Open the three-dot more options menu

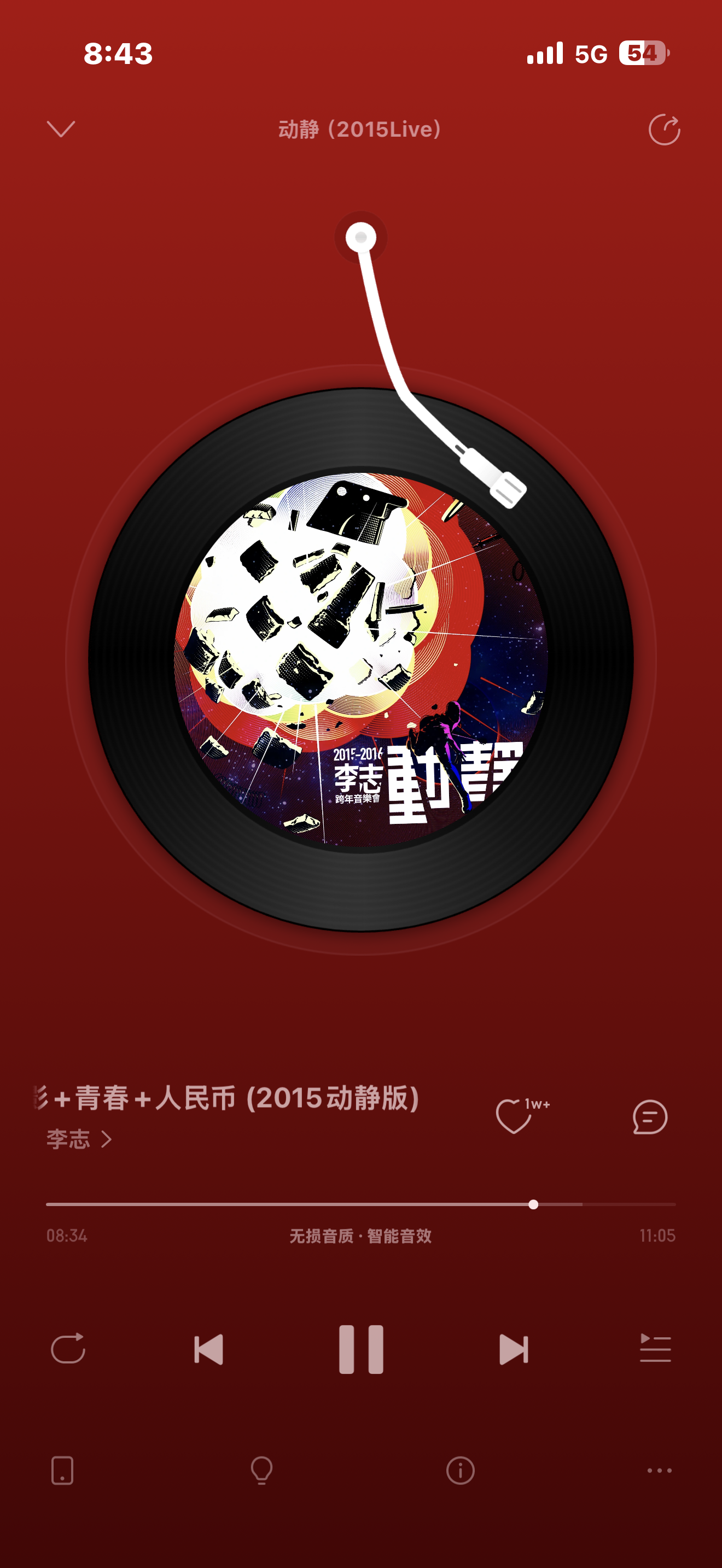(x=659, y=1471)
